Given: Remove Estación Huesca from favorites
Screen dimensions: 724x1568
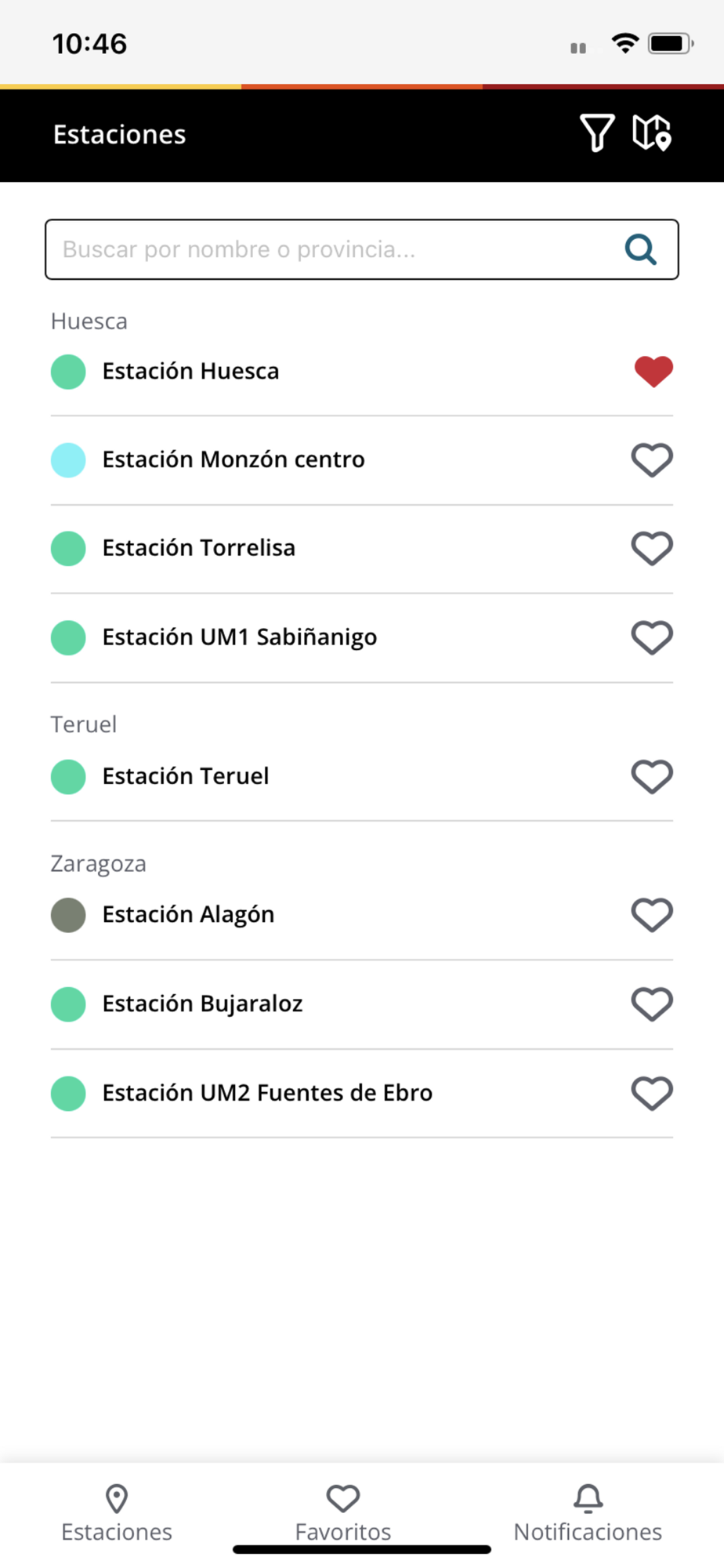Looking at the screenshot, I should [x=653, y=371].
